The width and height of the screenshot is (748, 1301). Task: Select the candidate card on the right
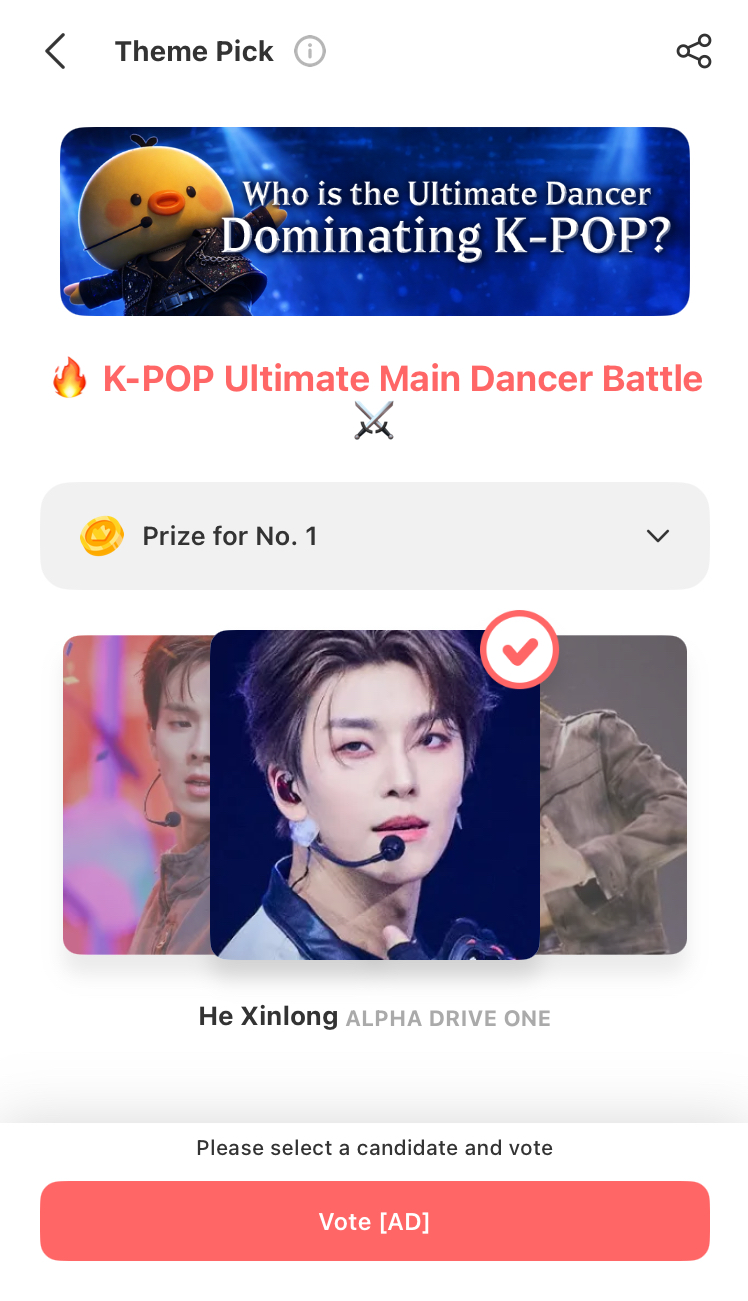coord(614,794)
